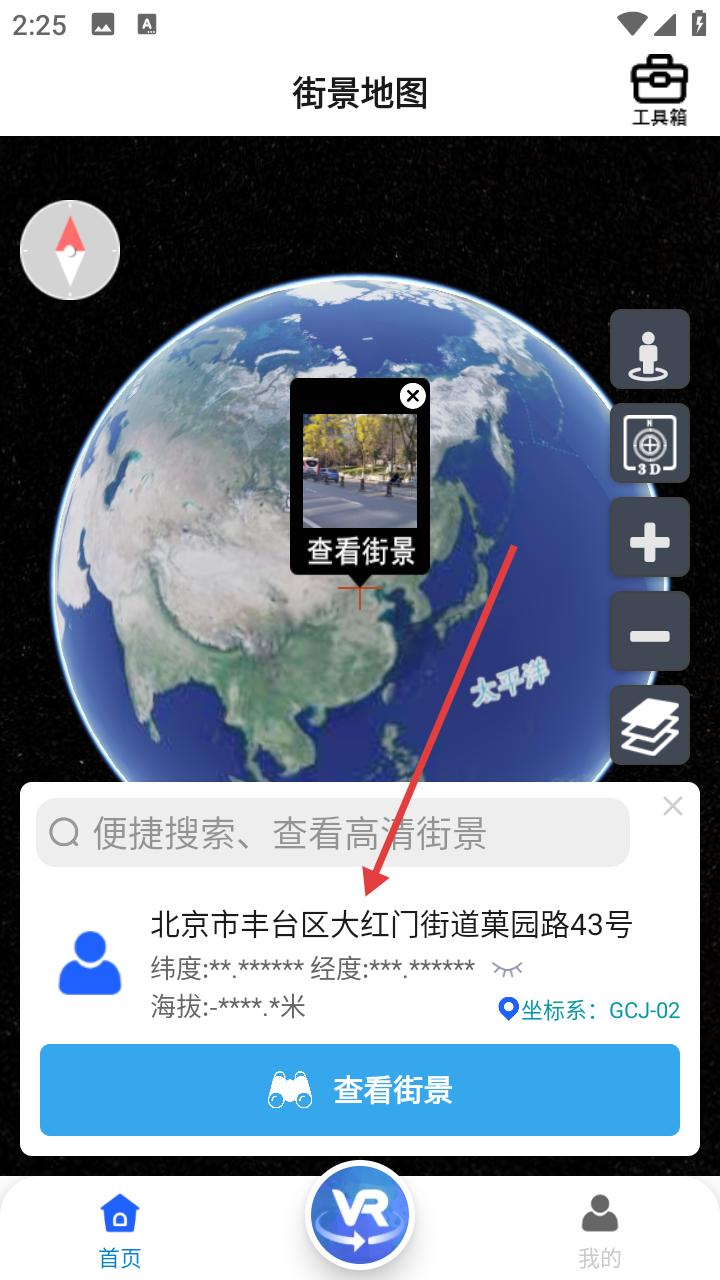Switch to the 我的 tab
This screenshot has height=1280, width=720.
click(600, 1231)
